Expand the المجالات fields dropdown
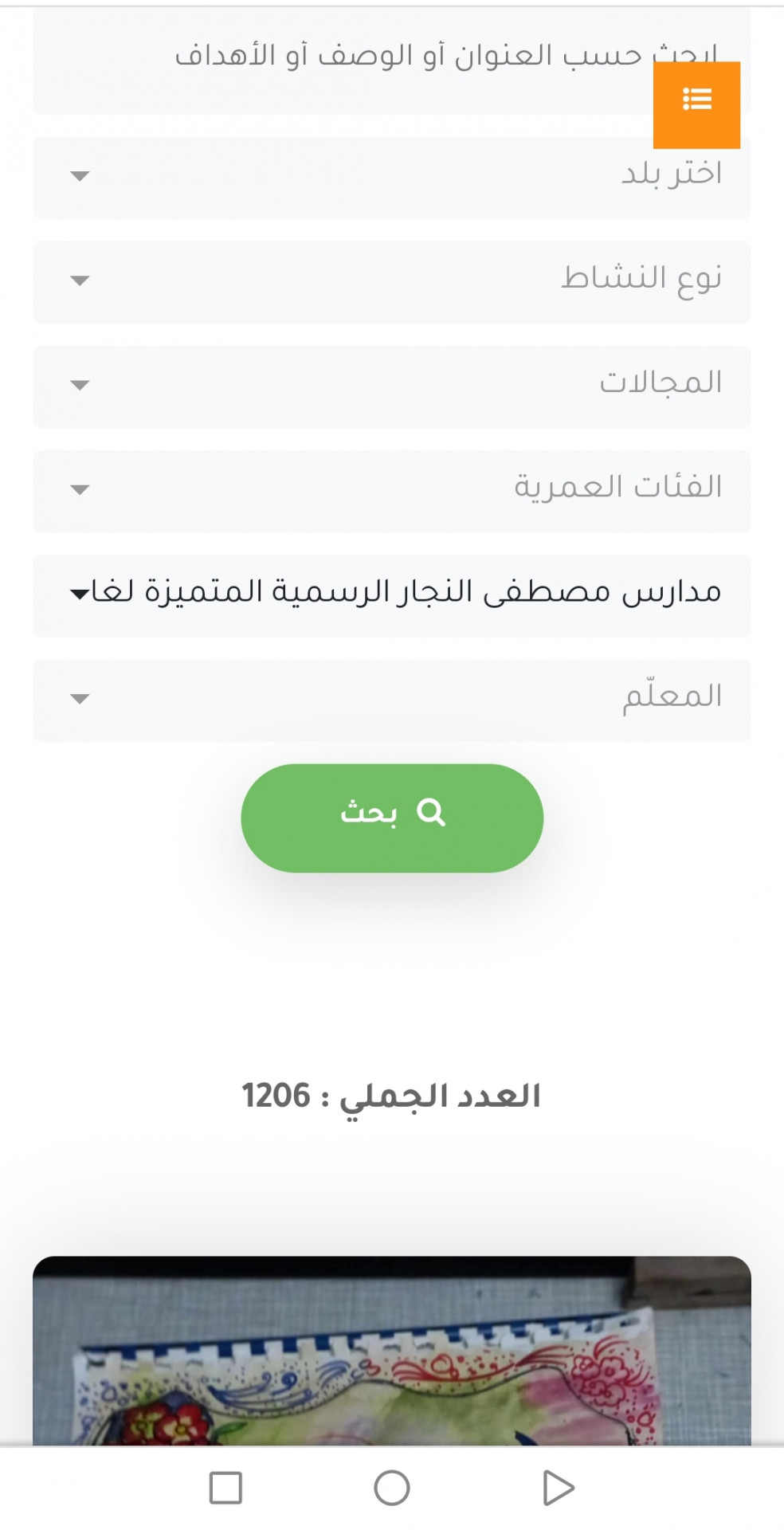 (392, 386)
